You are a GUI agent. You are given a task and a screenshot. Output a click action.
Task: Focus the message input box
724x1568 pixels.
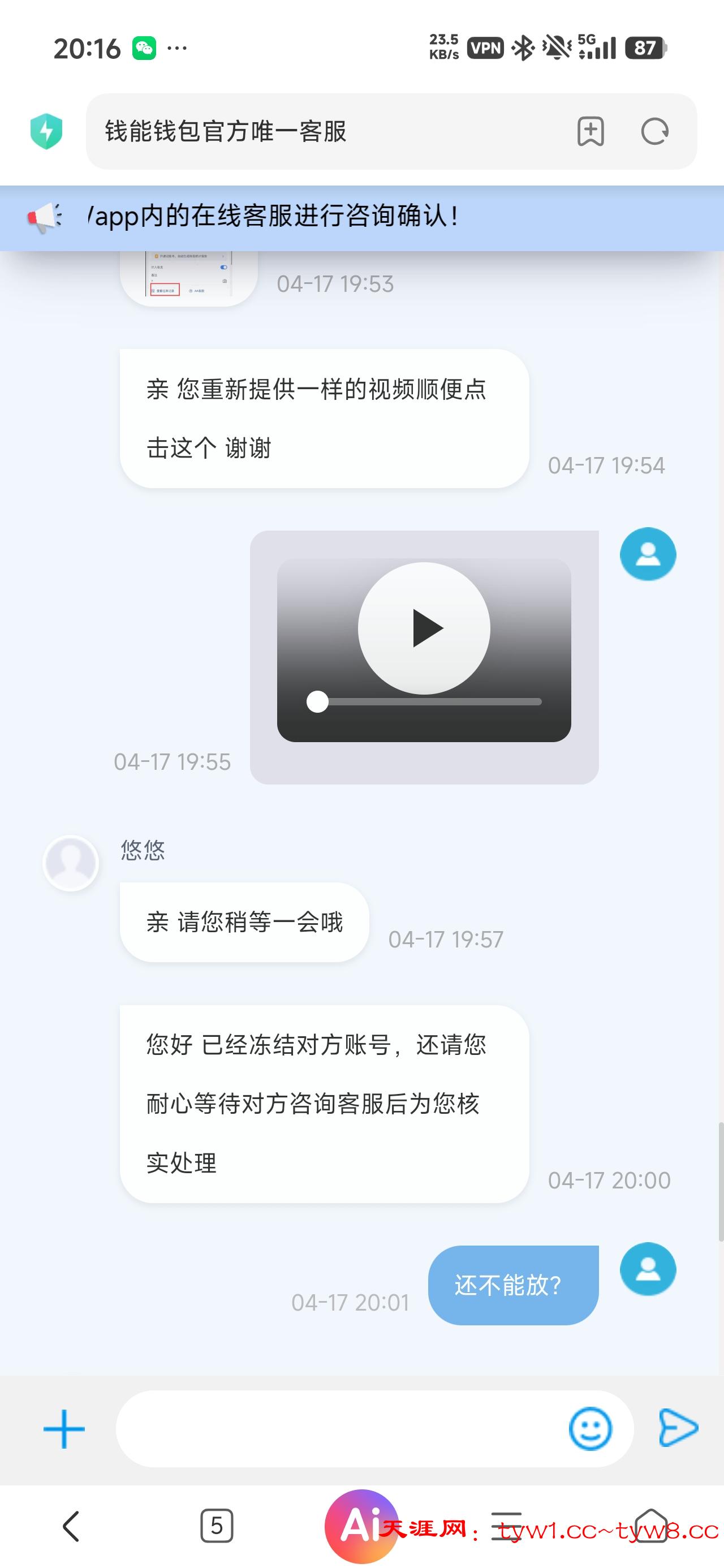(x=341, y=1429)
